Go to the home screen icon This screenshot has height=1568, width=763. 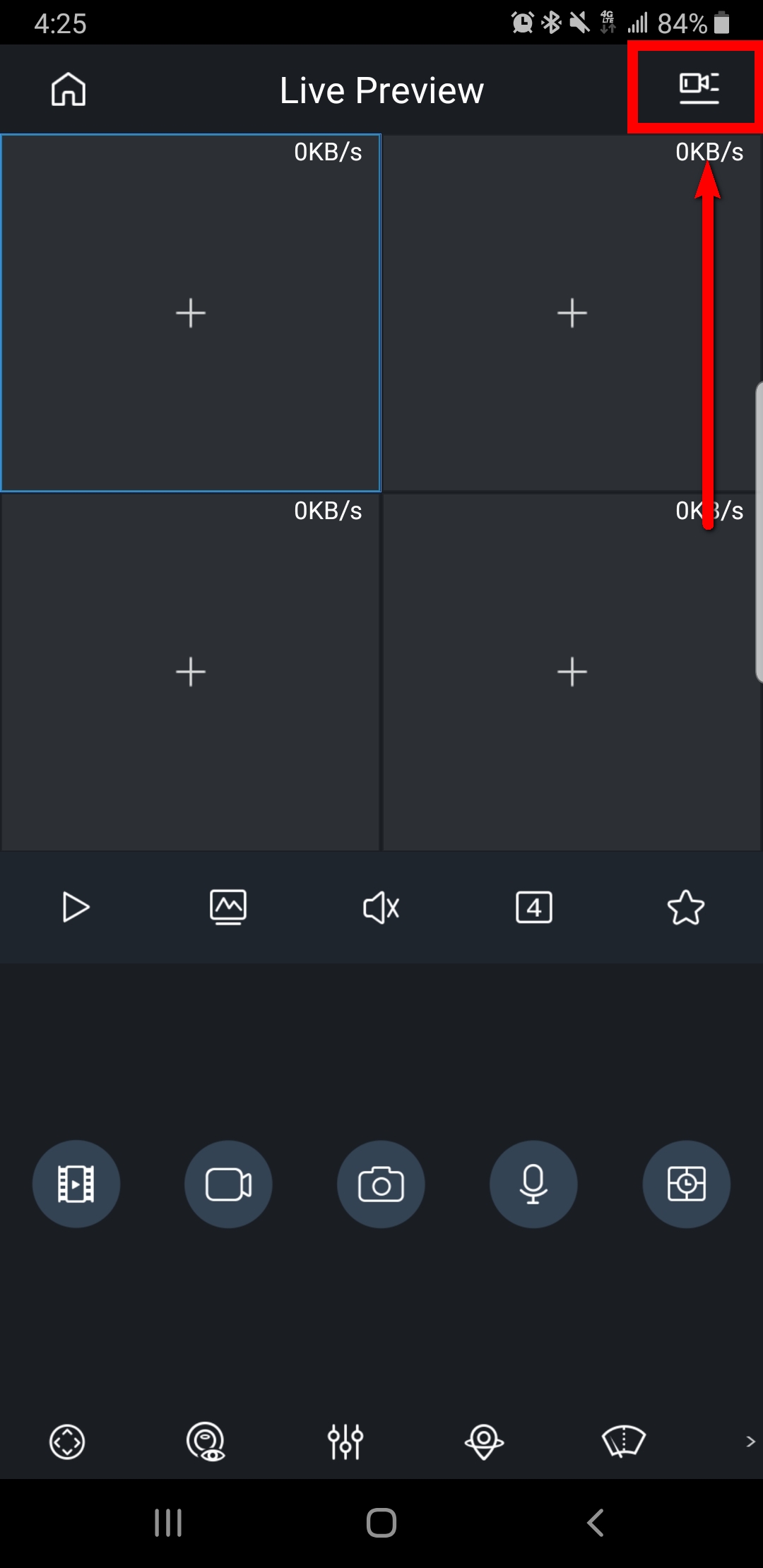click(x=69, y=90)
